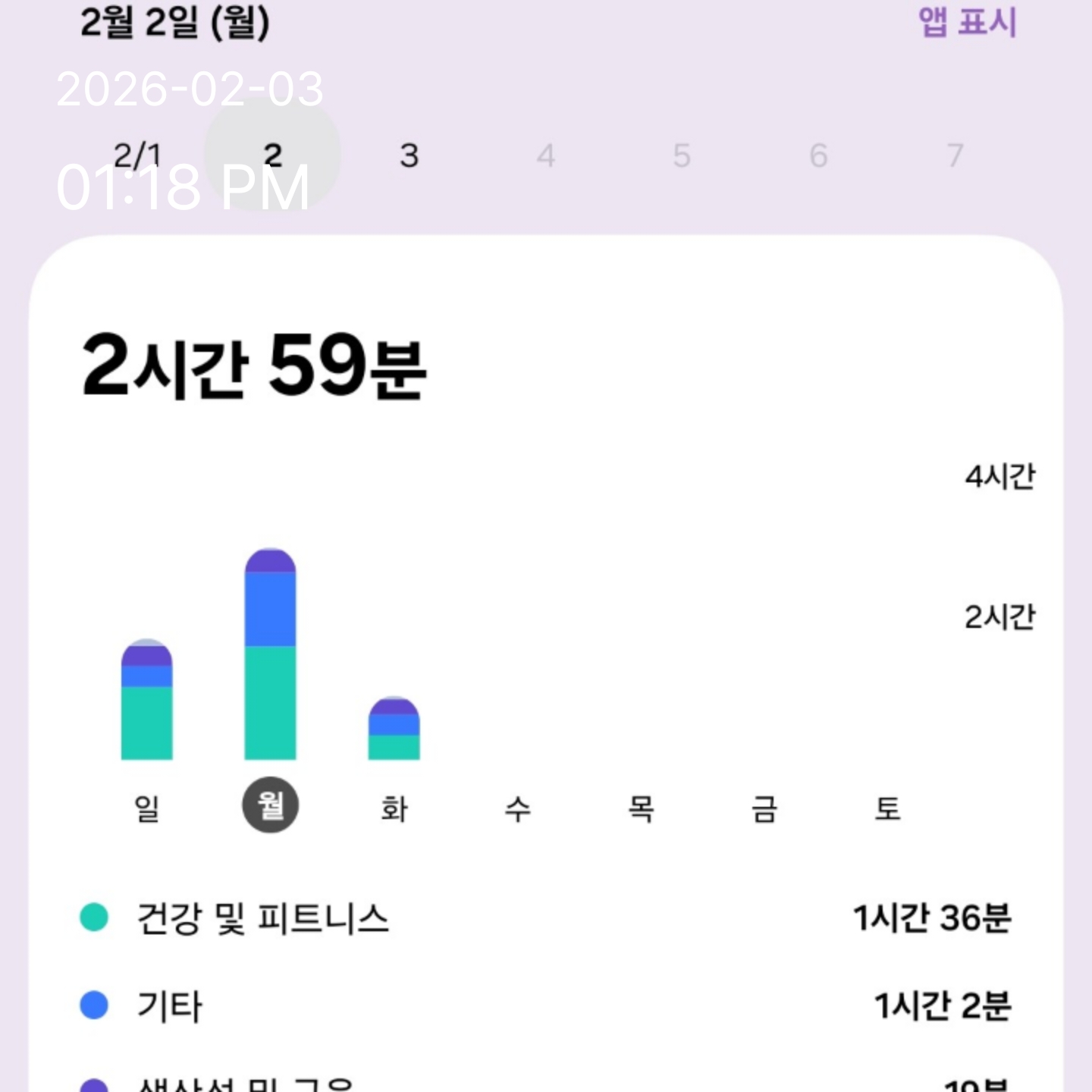Tap the 월 day label under the chart
Viewport: 1092px width, 1092px height.
pos(270,805)
